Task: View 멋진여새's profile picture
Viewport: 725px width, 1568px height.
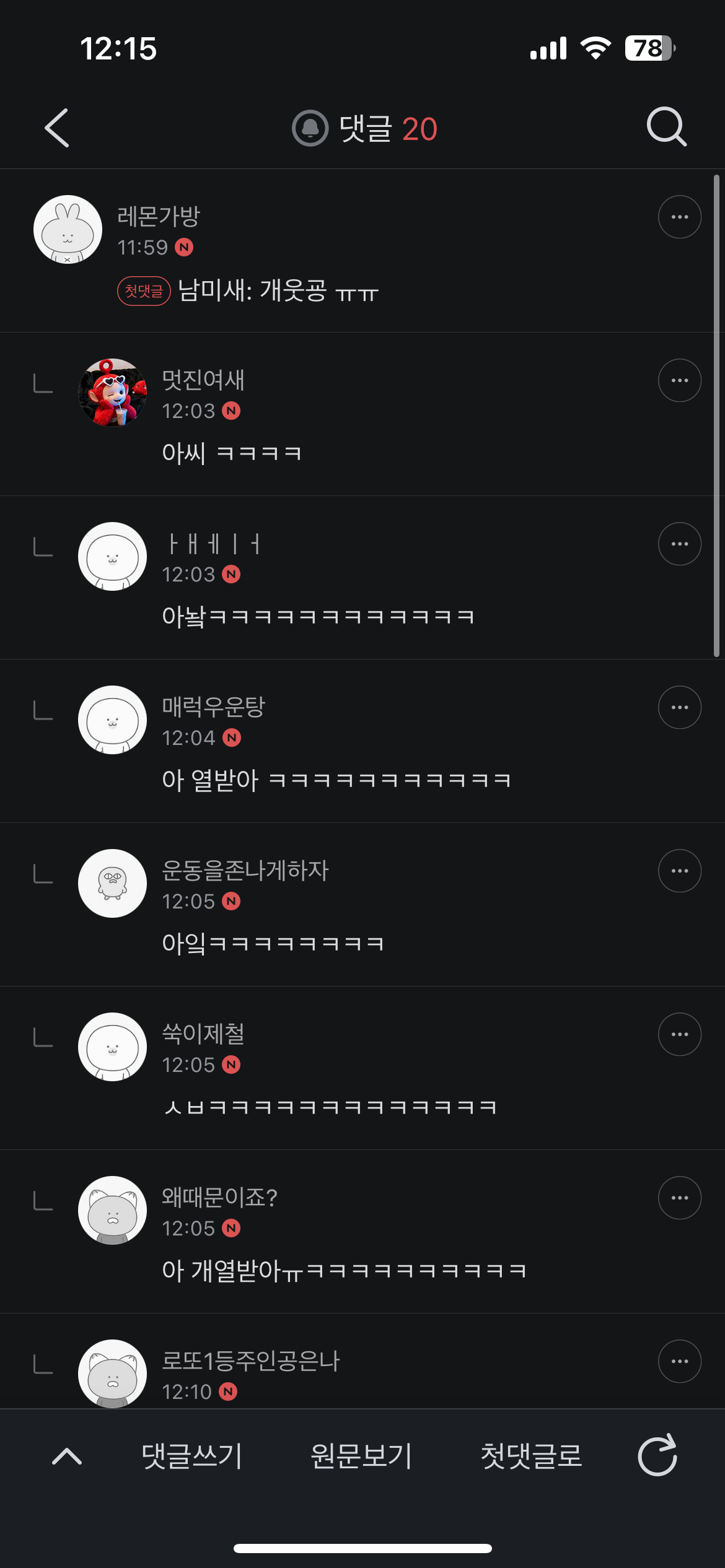Action: coord(112,393)
